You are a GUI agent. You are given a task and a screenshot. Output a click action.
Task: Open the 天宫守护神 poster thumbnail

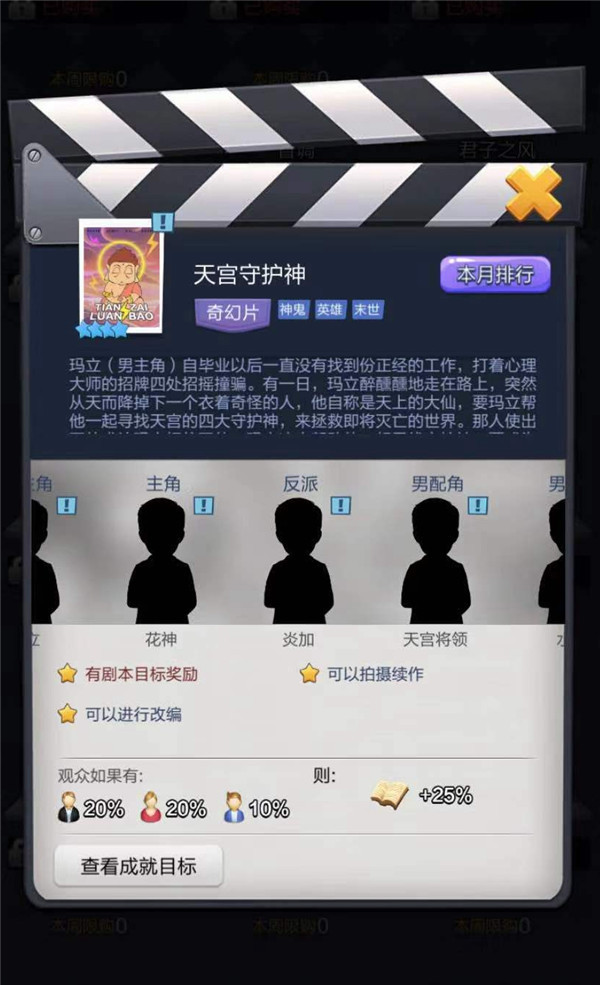pos(119,279)
